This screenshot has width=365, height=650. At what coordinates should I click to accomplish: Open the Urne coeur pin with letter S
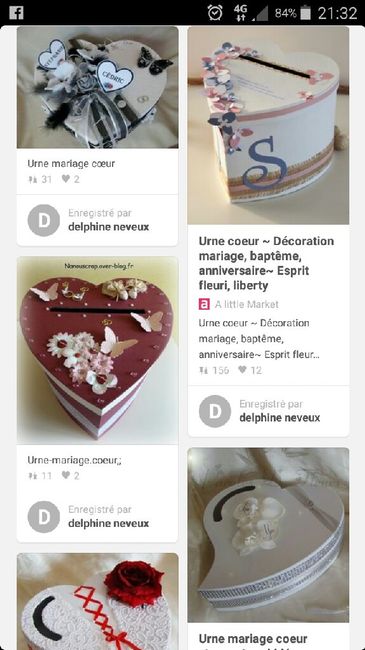[x=268, y=125]
